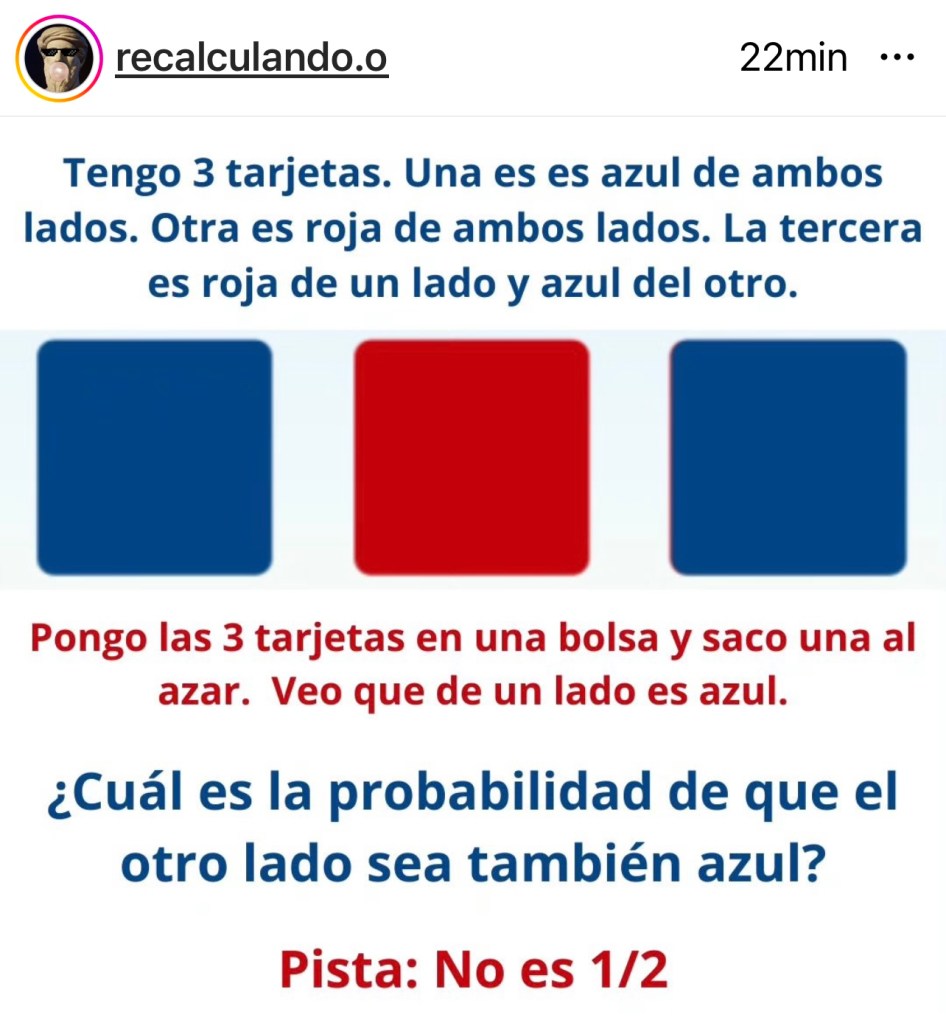Tap the card puzzle post image
The height and width of the screenshot is (1023, 946).
(x=472, y=560)
